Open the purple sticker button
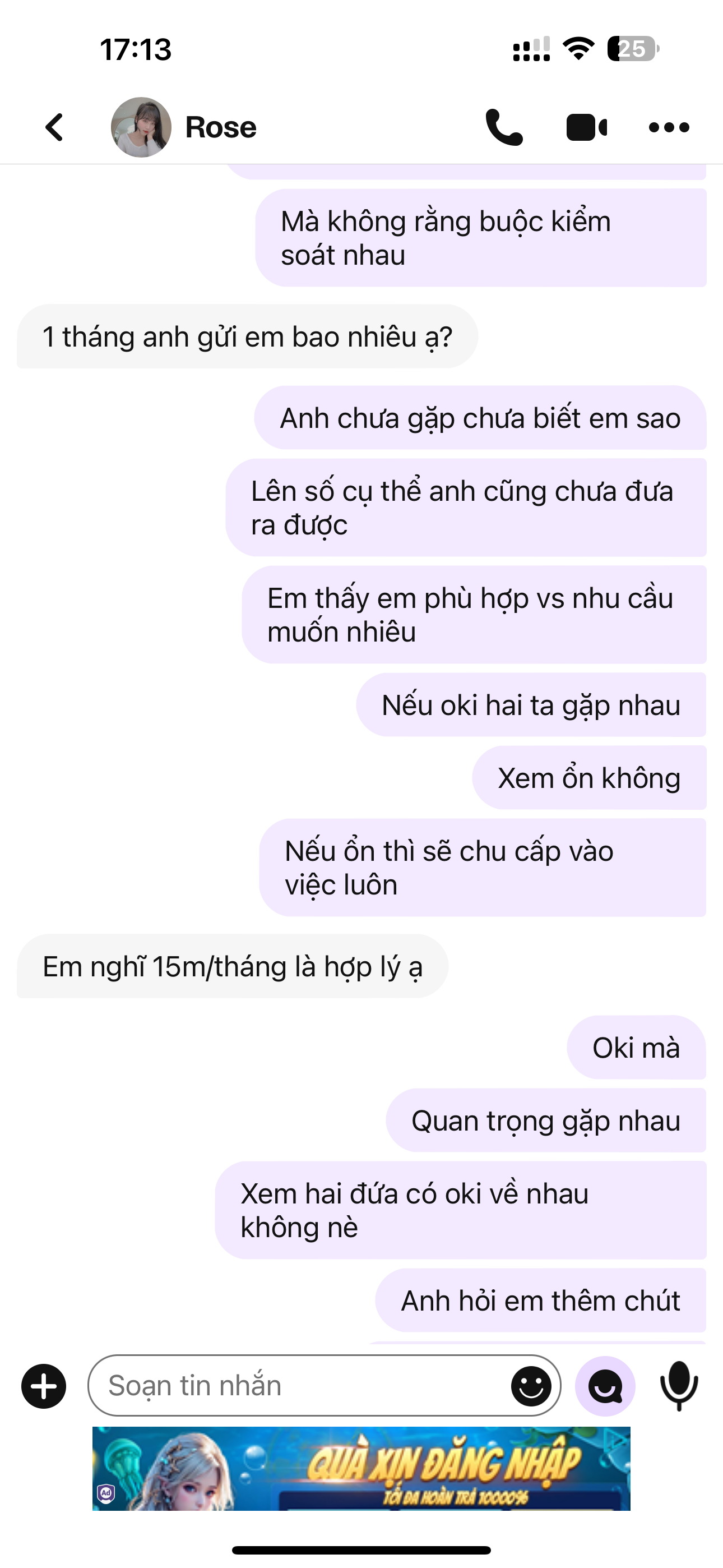 click(605, 1386)
